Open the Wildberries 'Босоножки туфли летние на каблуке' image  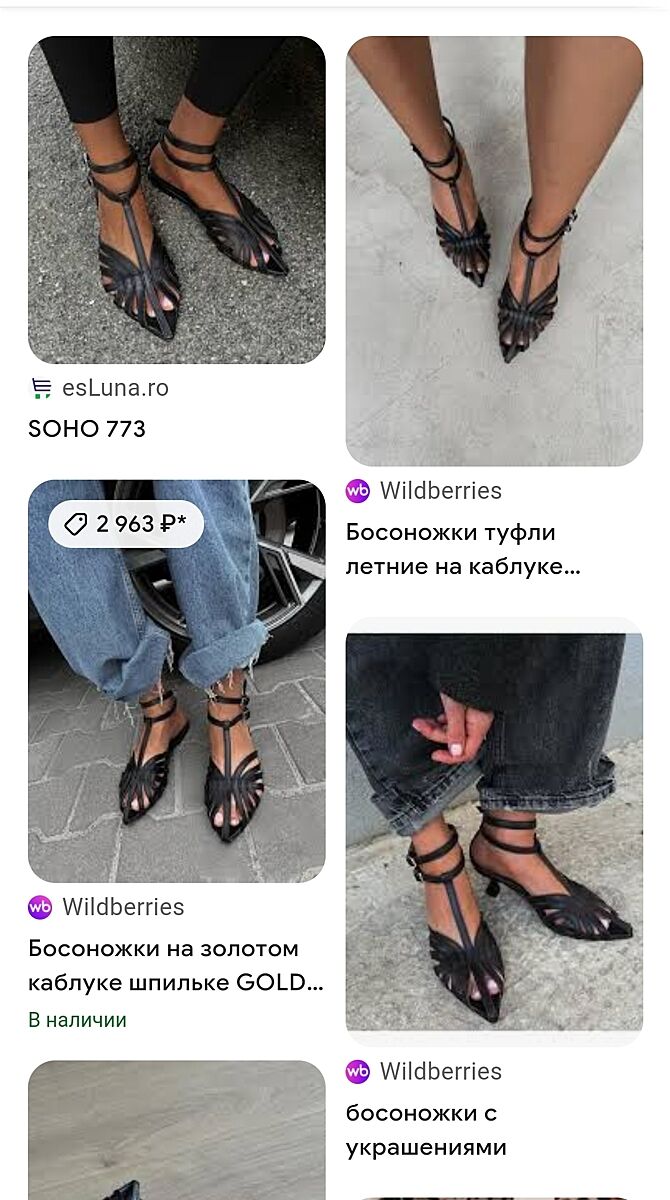[x=494, y=250]
